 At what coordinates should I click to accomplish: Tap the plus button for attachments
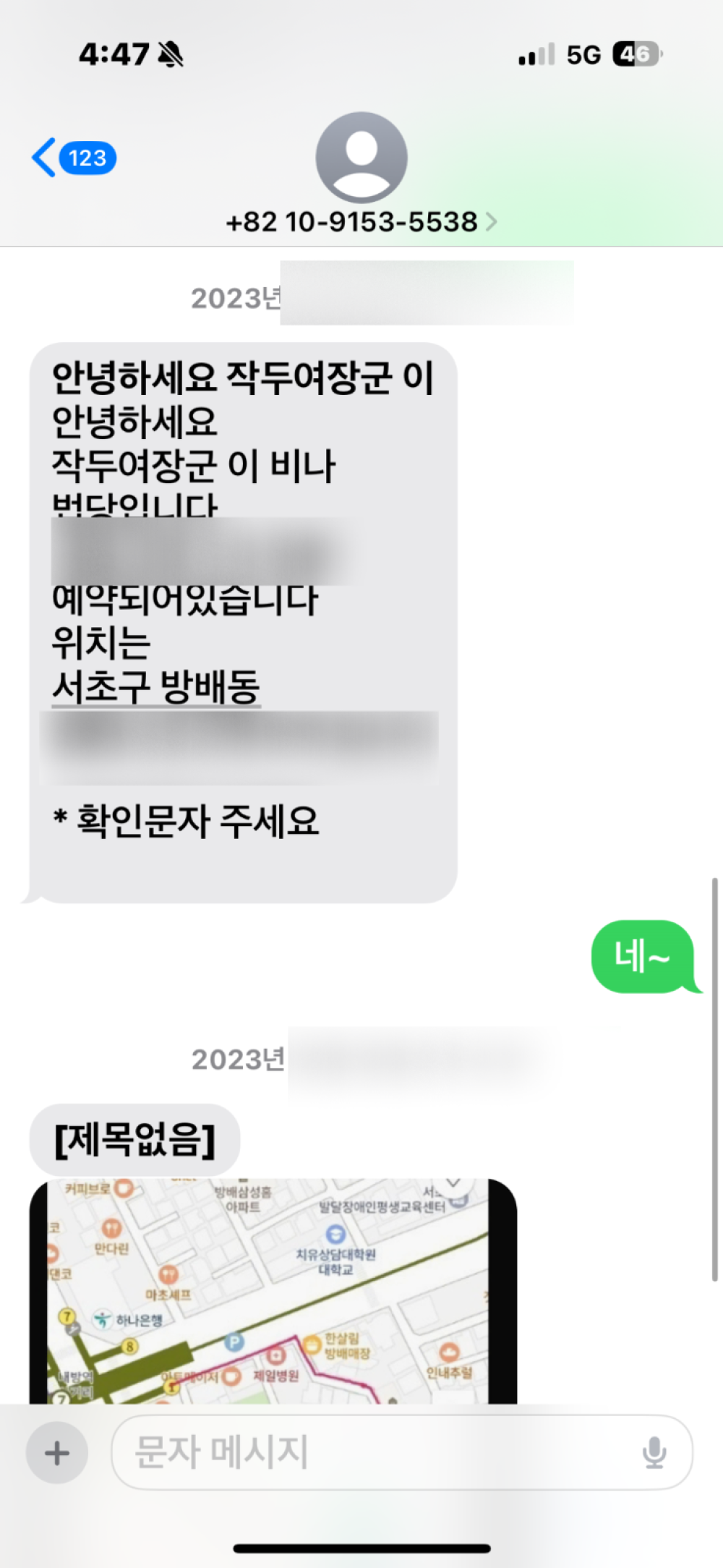pos(57,1452)
